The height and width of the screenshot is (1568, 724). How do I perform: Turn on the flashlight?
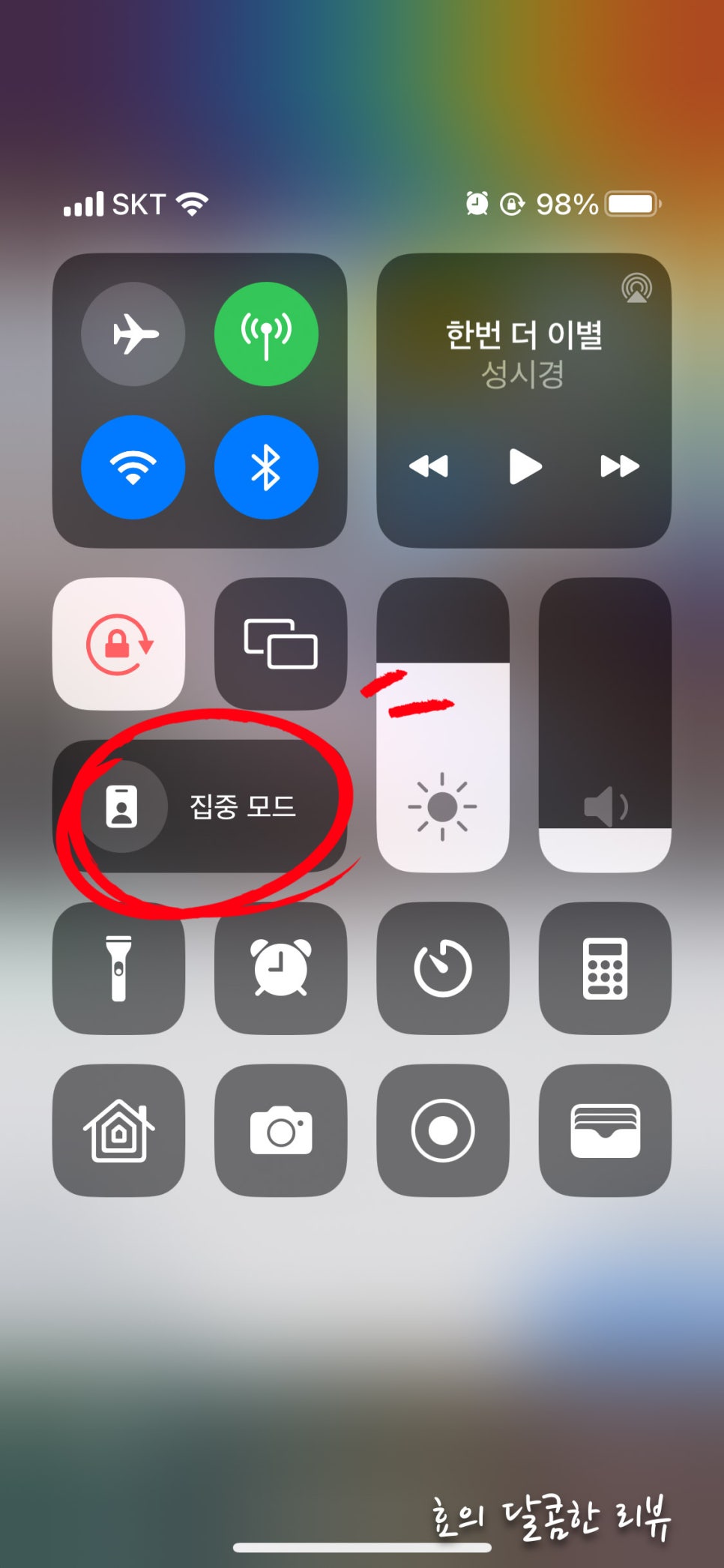coord(118,968)
